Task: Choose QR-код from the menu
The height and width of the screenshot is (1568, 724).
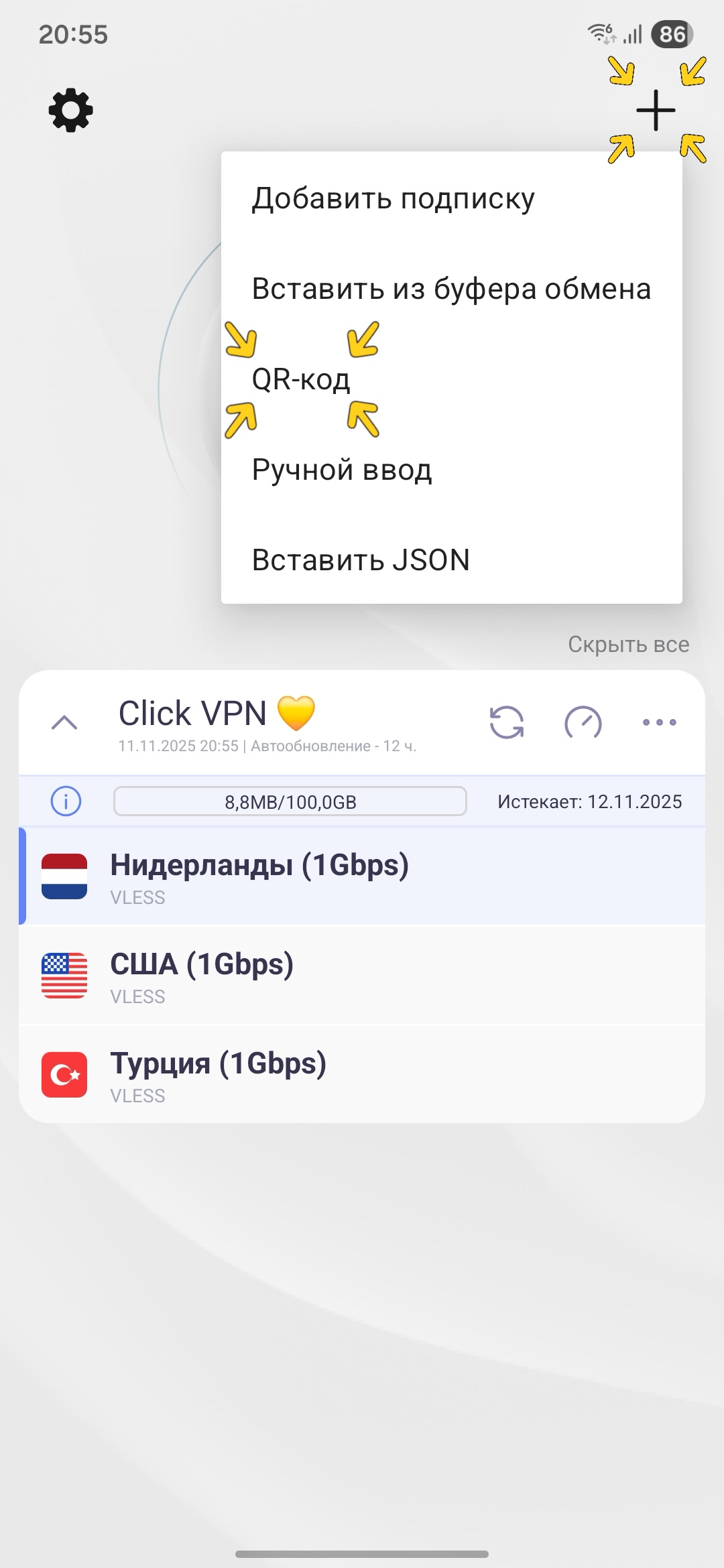Action: pyautogui.click(x=300, y=379)
